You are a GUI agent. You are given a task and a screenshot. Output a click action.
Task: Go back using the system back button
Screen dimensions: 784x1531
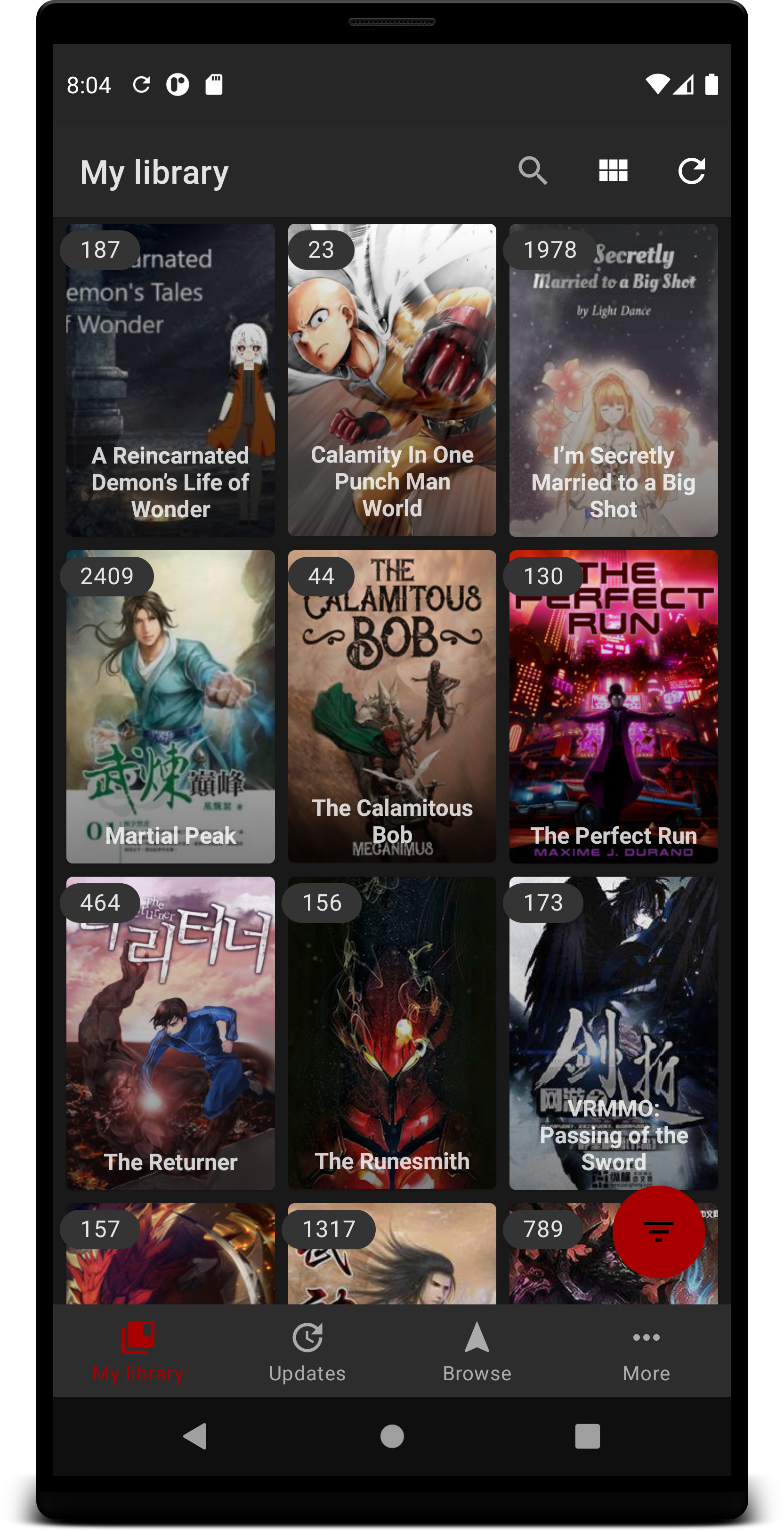195,1436
